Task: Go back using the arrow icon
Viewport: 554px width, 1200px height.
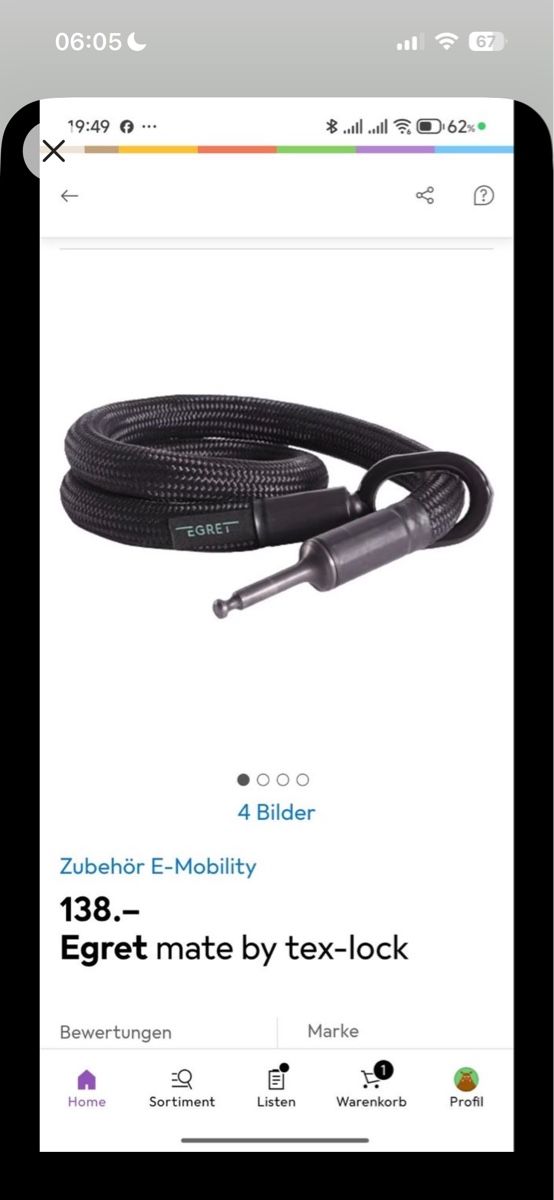Action: [69, 196]
